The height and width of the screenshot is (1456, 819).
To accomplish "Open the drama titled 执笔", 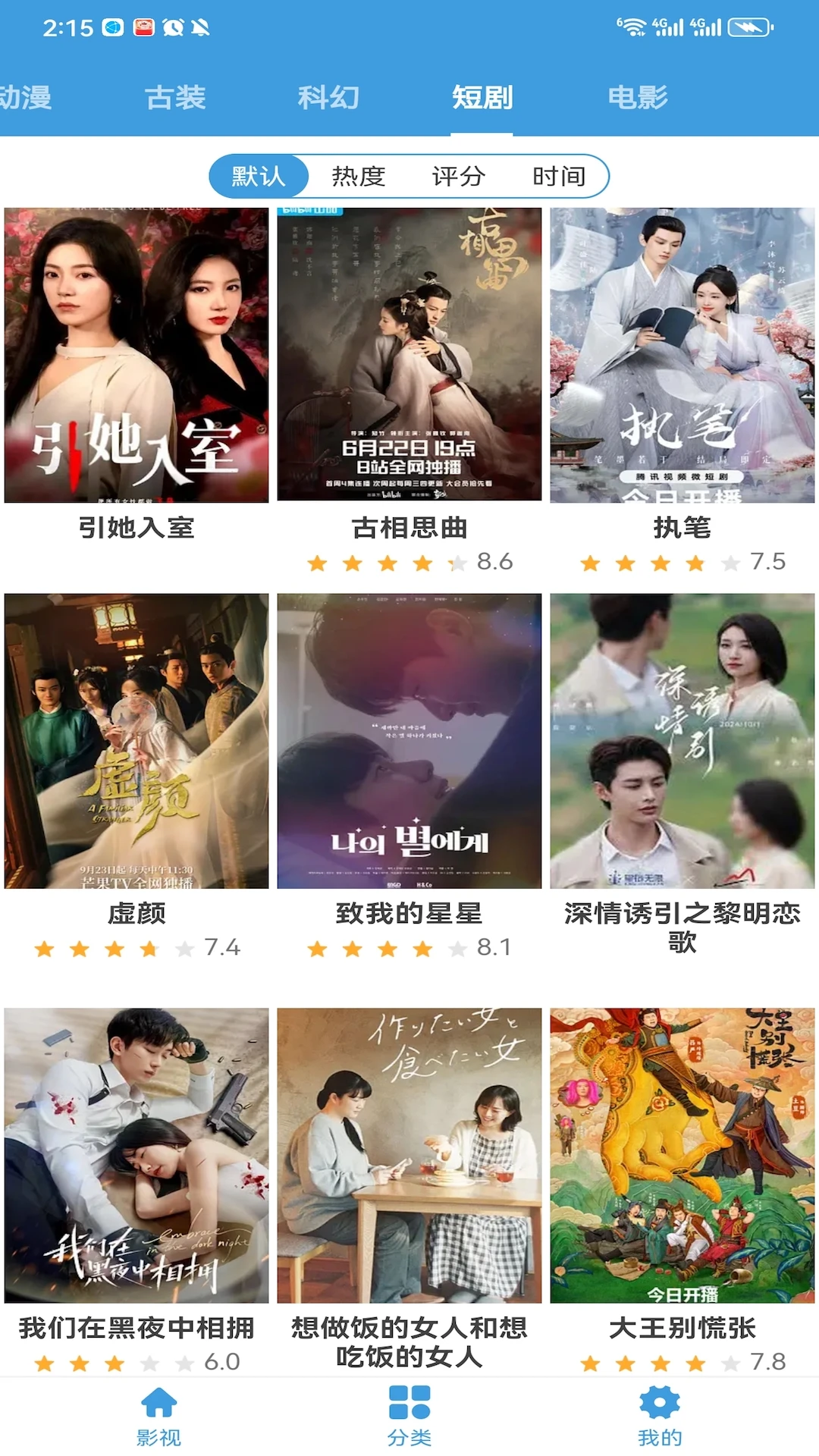I will click(x=682, y=353).
